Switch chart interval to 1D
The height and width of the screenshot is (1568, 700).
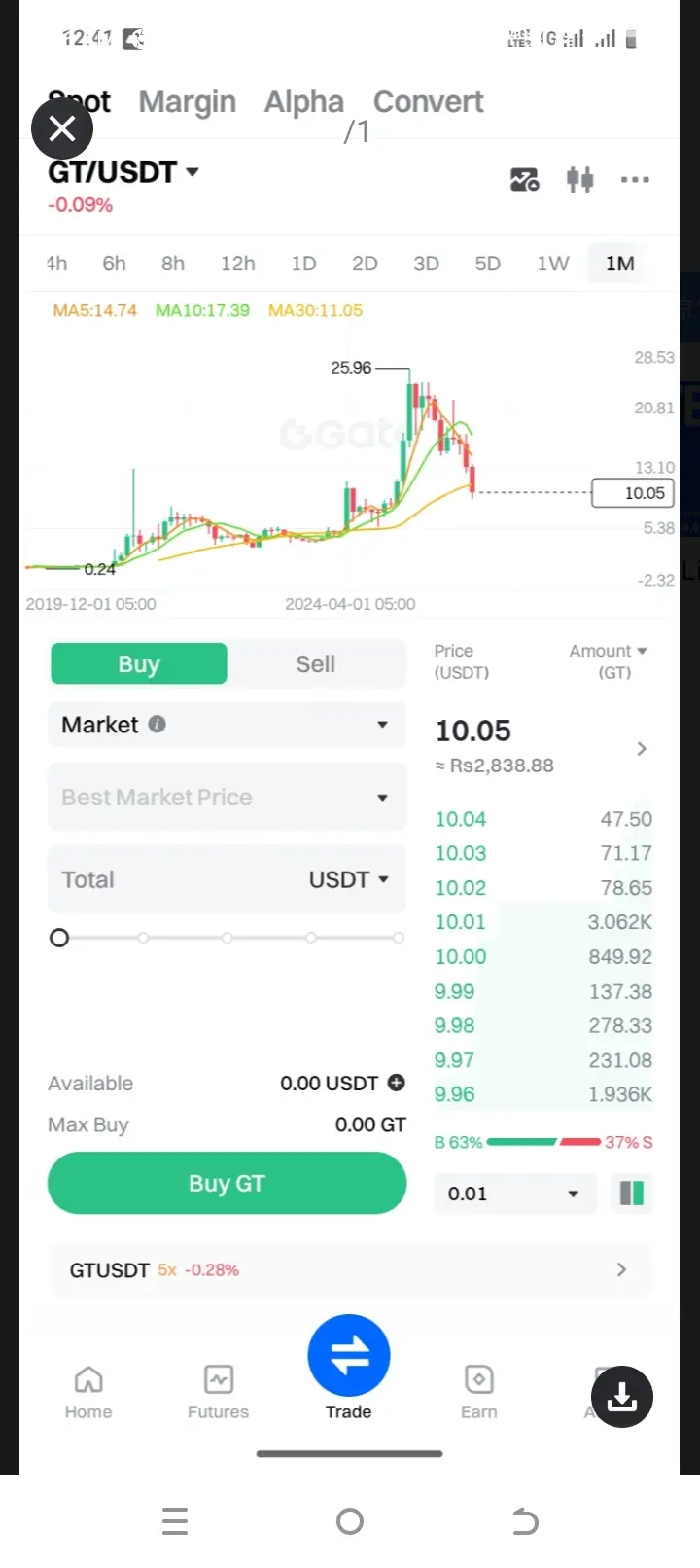pyautogui.click(x=303, y=264)
